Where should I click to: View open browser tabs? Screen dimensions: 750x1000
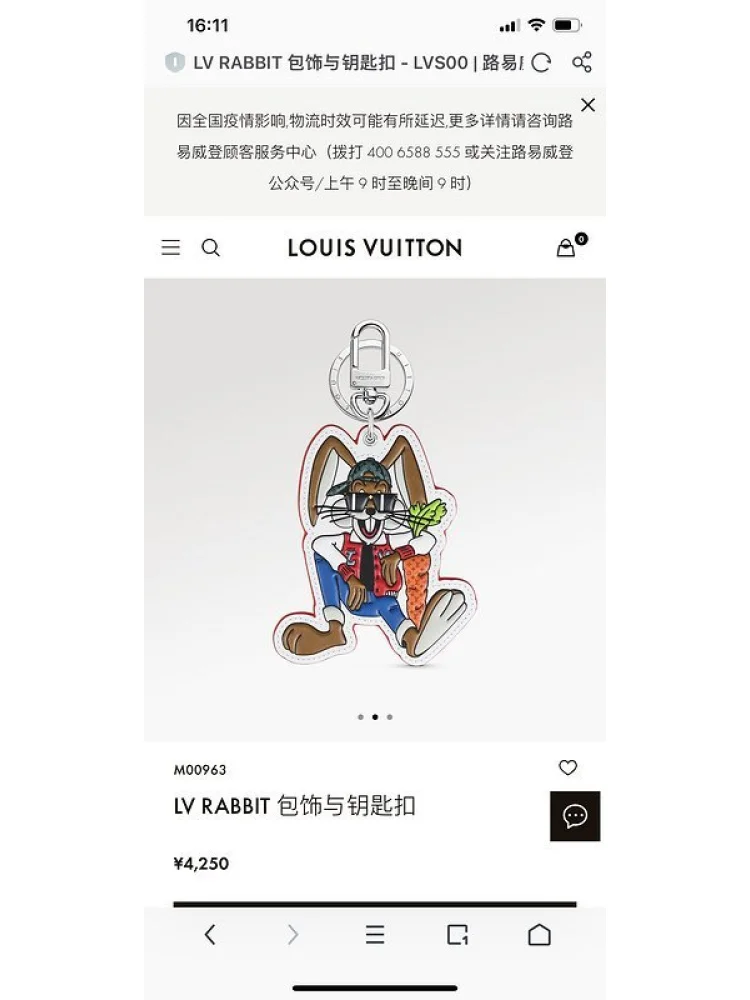pos(457,935)
